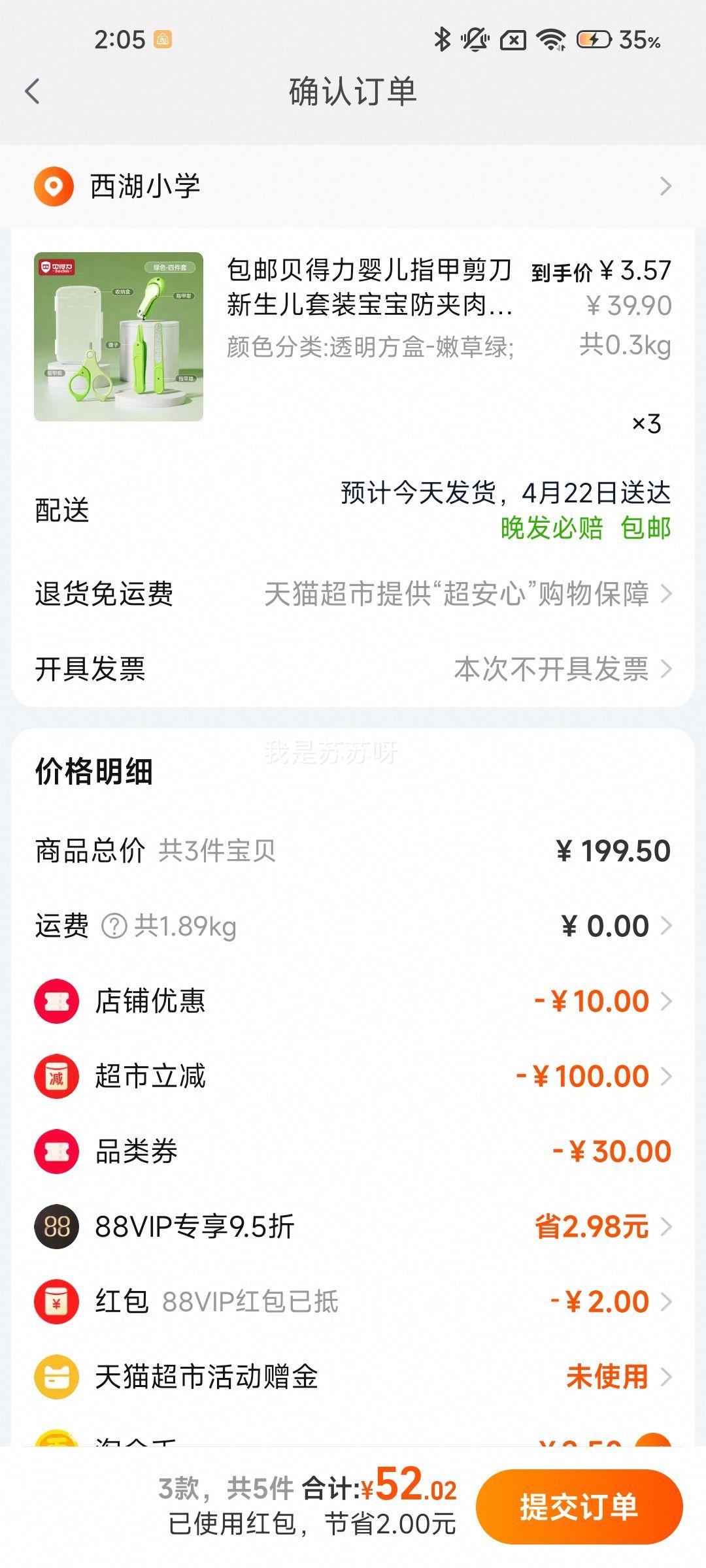Change the delivery address 西湖小学
This screenshot has height=1568, width=706.
[x=353, y=186]
